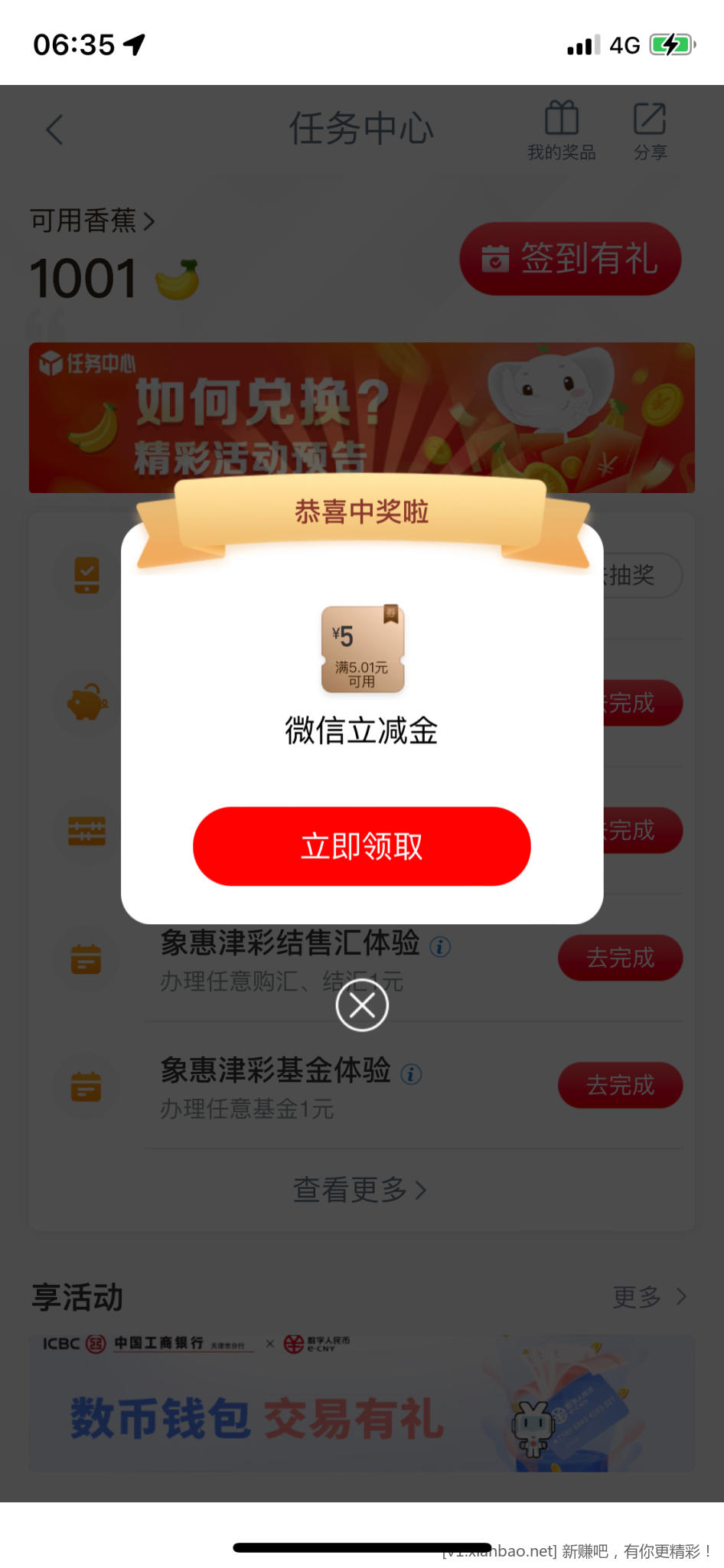
Task: Go back from 任务中心
Action: tap(54, 129)
